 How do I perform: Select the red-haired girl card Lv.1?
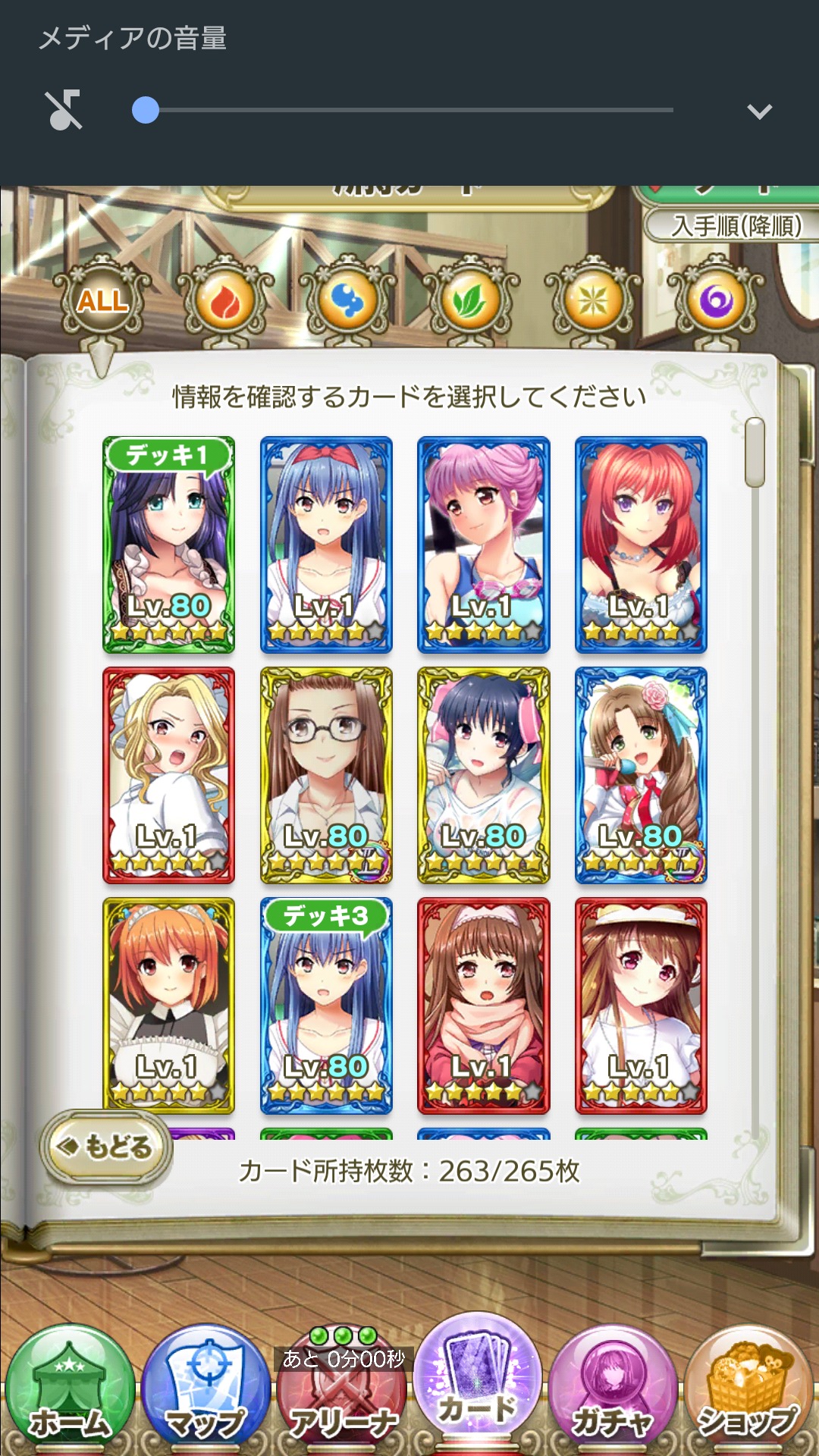click(641, 544)
